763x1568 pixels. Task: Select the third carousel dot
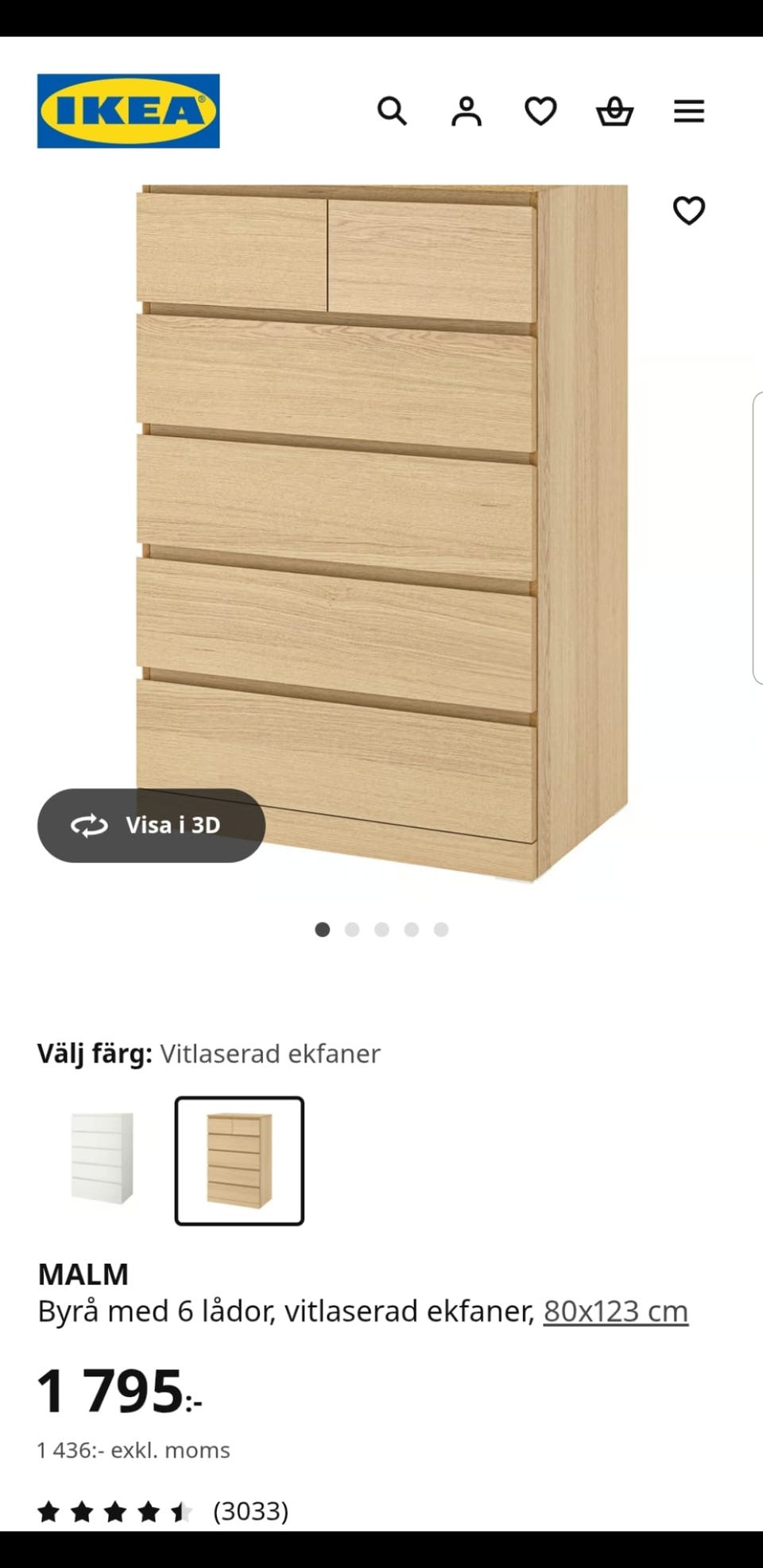click(381, 927)
